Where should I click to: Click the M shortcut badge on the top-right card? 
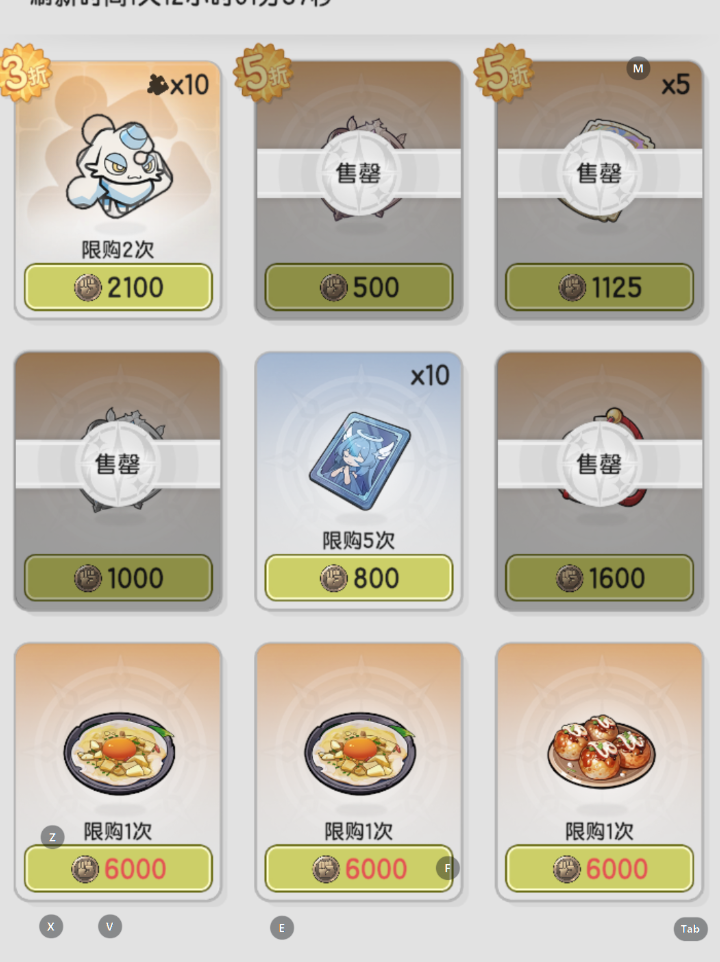[x=638, y=68]
